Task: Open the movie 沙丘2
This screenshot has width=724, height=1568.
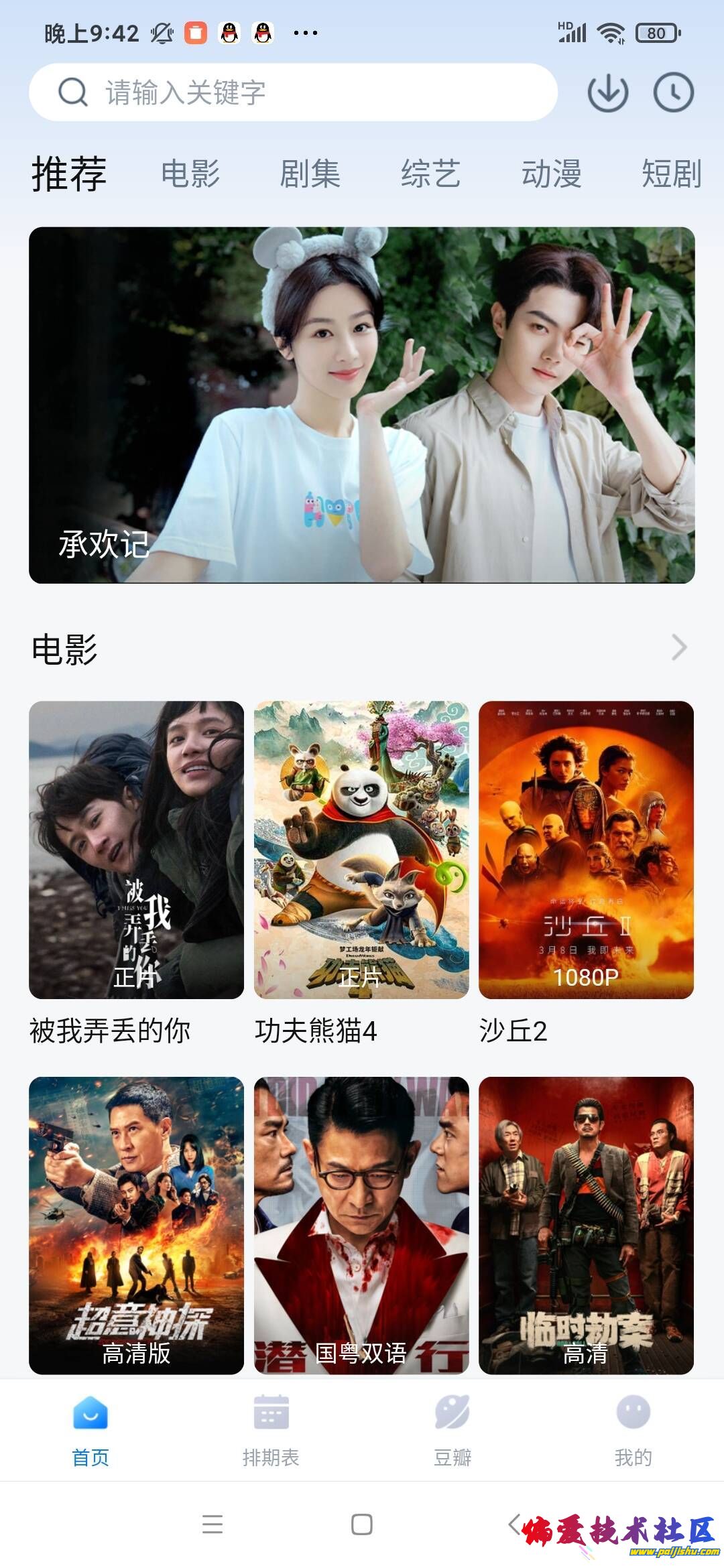Action: [586, 850]
